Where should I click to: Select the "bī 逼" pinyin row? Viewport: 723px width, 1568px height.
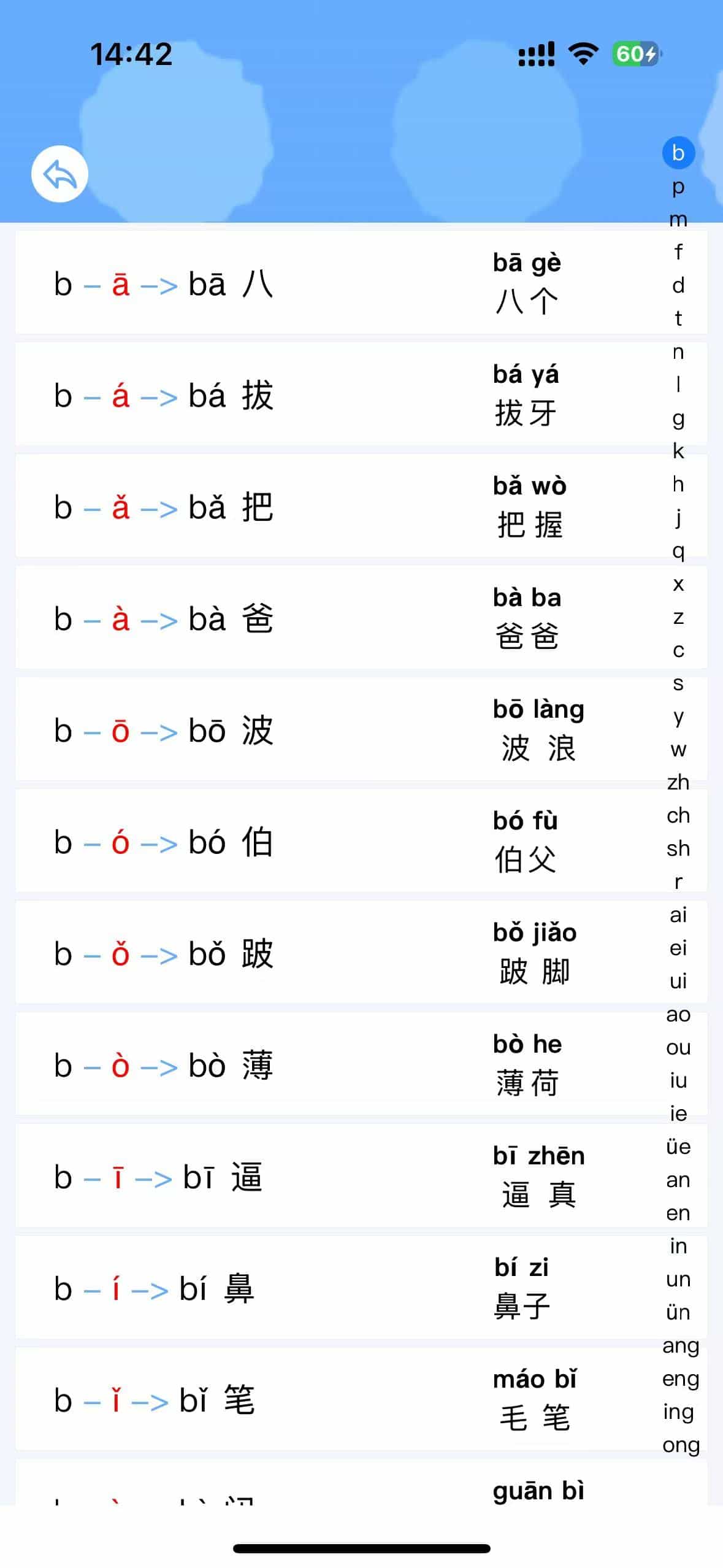[x=245, y=1178]
